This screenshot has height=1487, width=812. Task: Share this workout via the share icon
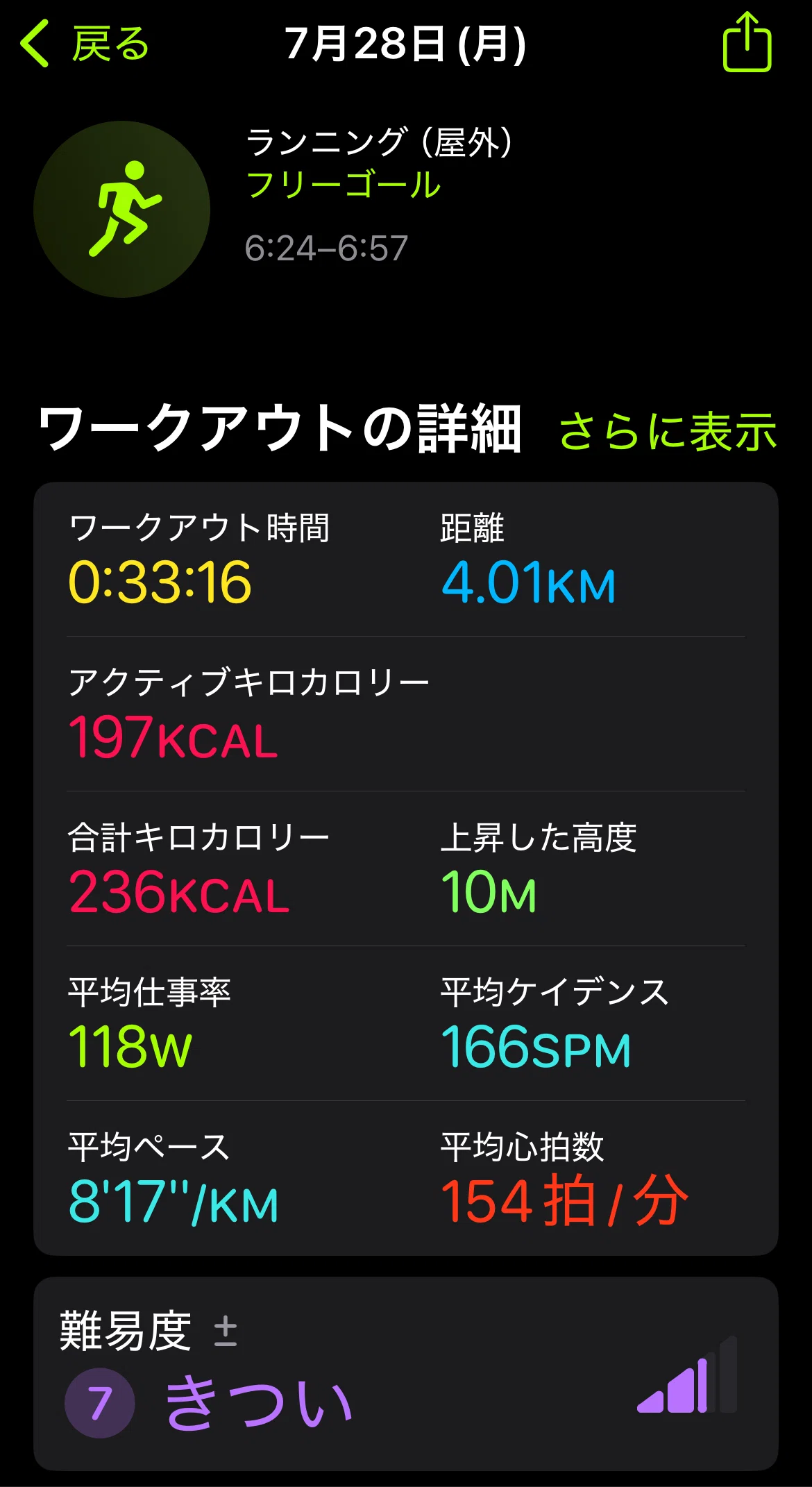747,42
